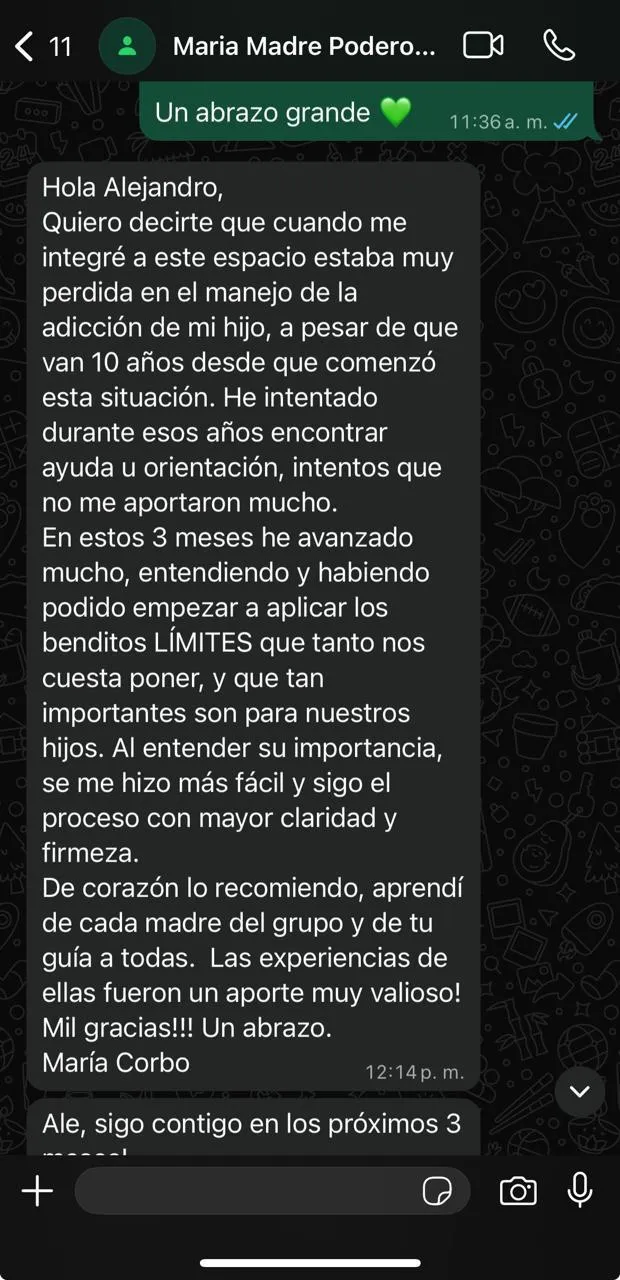Screen dimensions: 620x1280
Task: Focus the message input field
Action: click(245, 1190)
